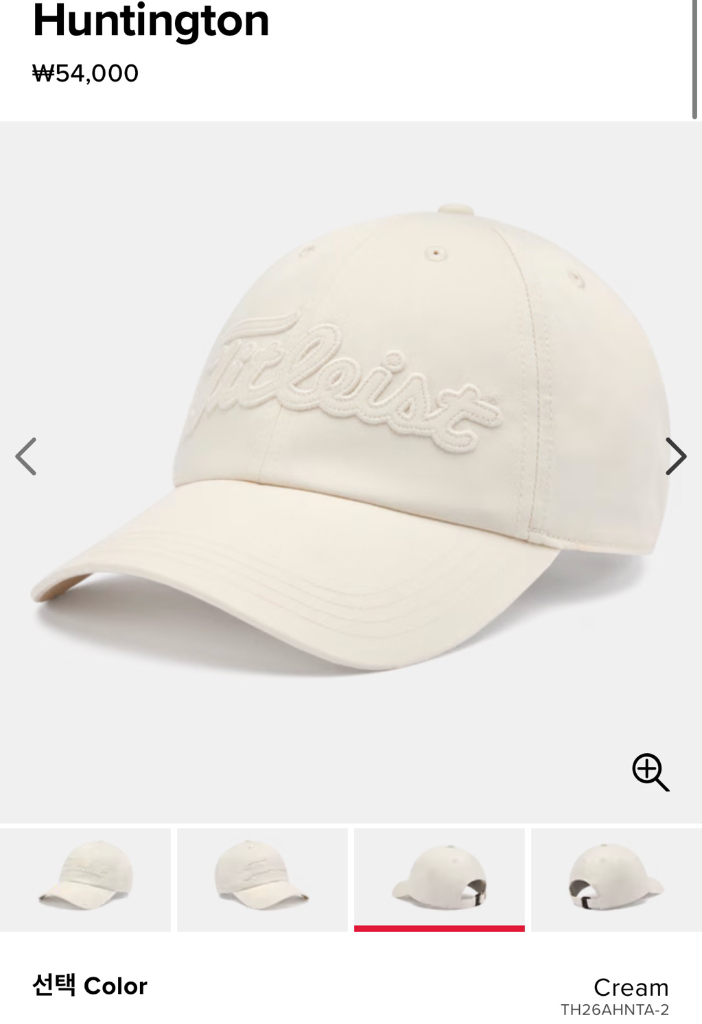The image size is (702, 1024).
Task: Zoom in with the magnifier icon
Action: pos(650,772)
